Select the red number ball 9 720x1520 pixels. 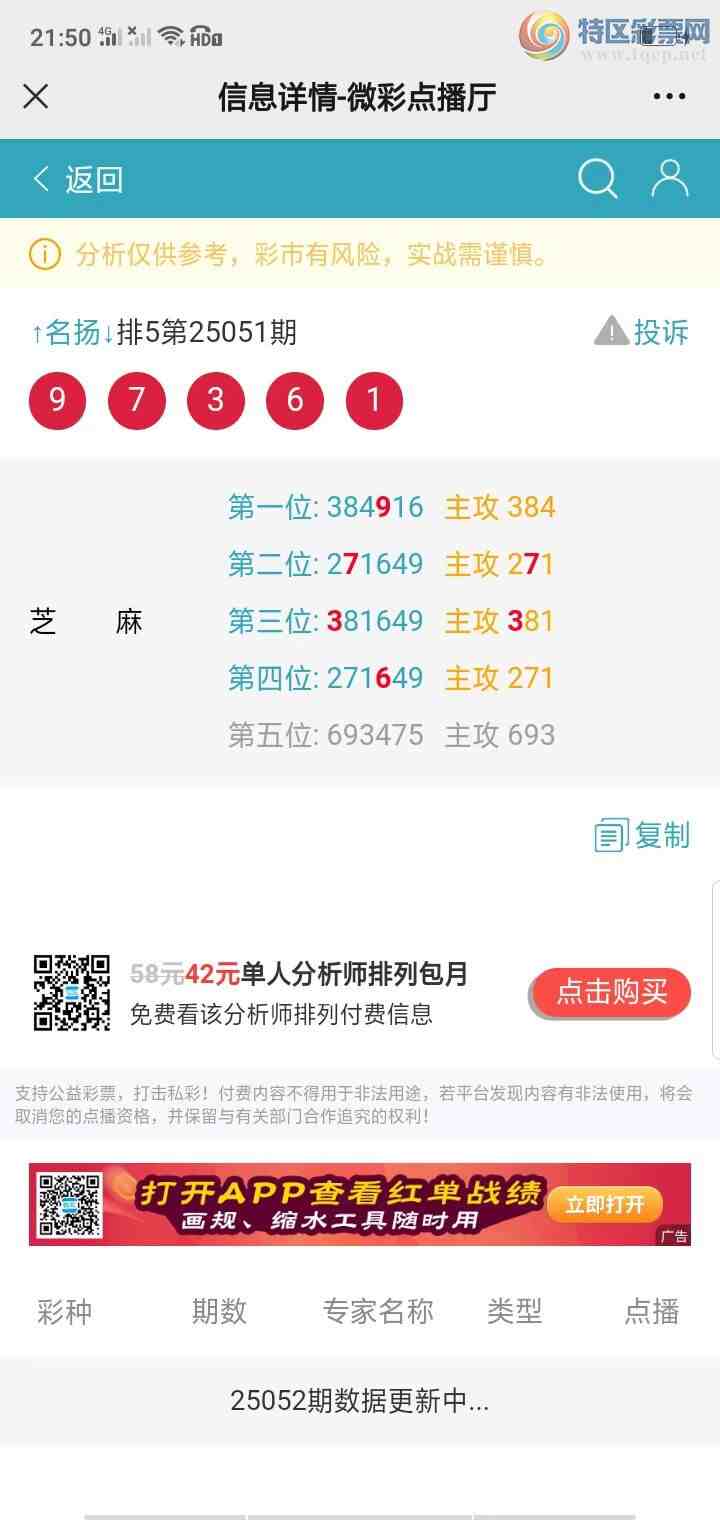click(57, 400)
